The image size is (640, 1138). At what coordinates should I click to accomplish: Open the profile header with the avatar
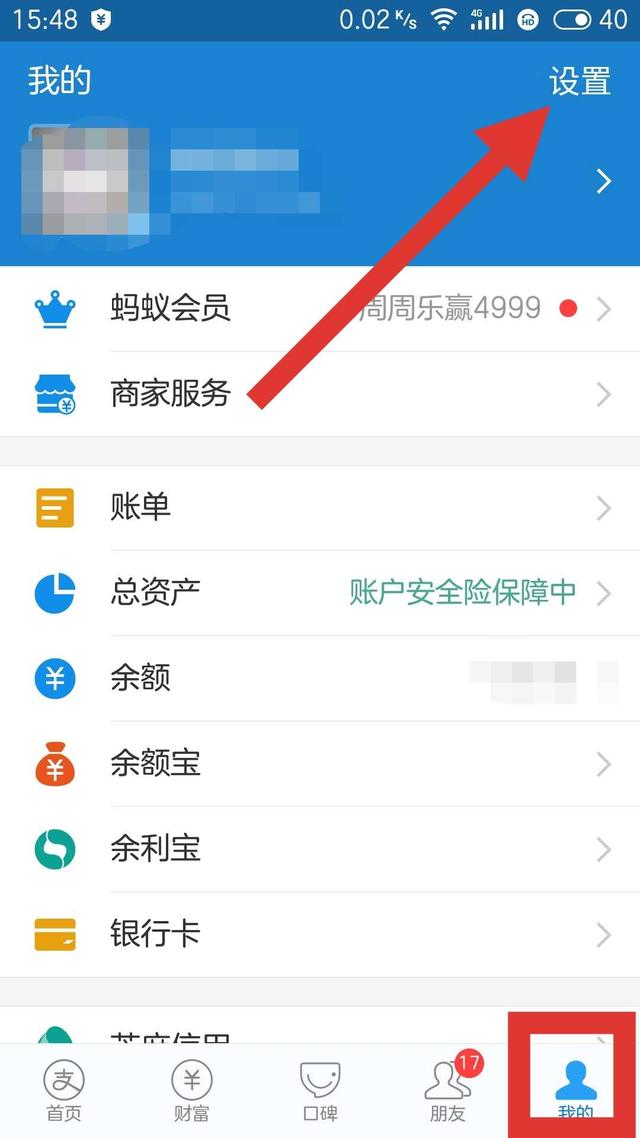[320, 182]
